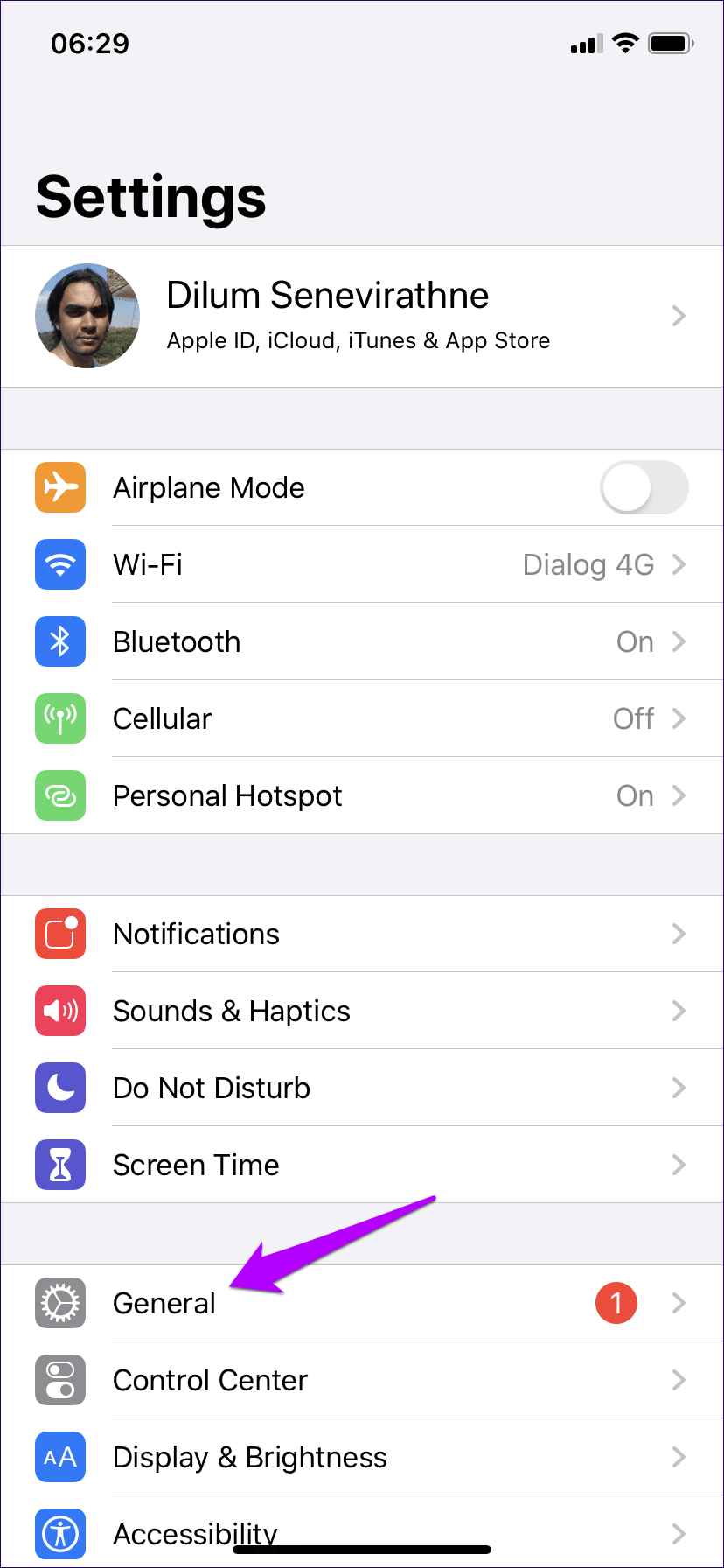The height and width of the screenshot is (1568, 724).
Task: Toggle the Airplane Mode switch
Action: (x=644, y=487)
